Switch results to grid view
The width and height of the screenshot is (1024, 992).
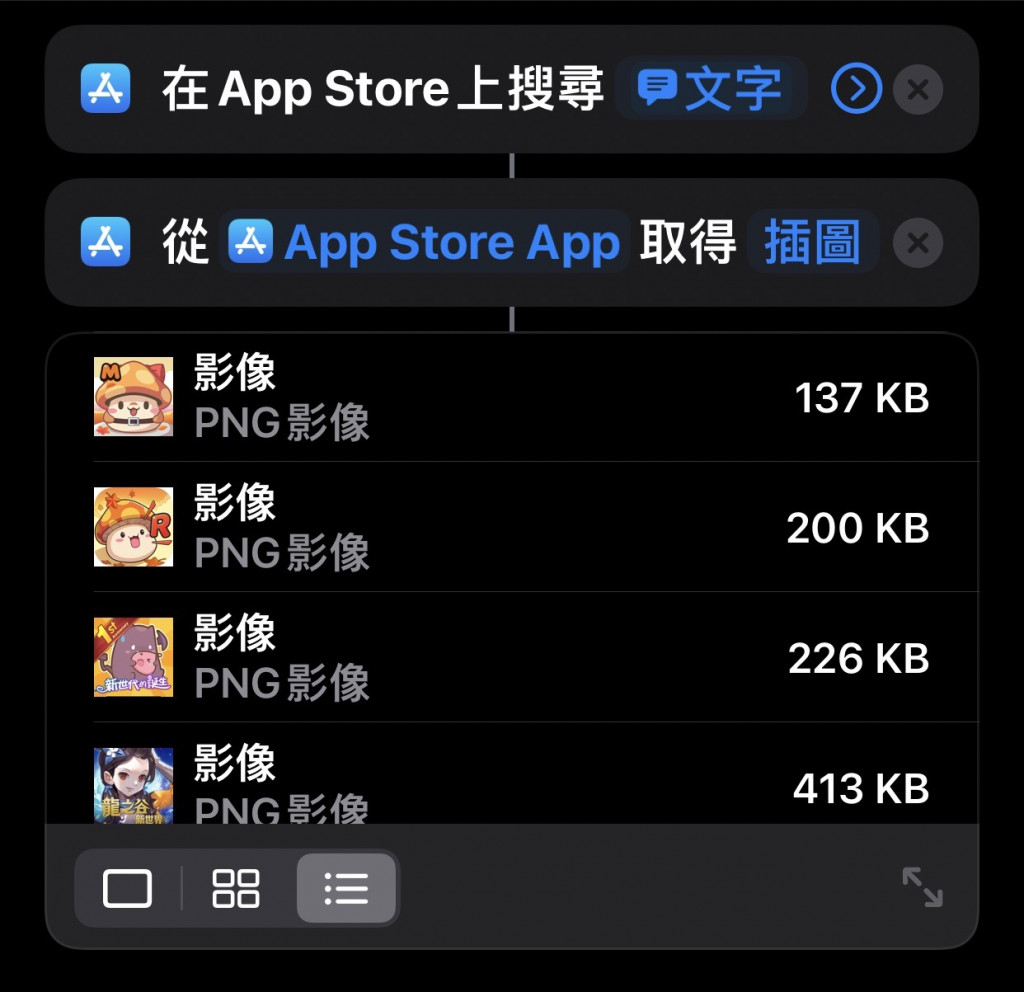coord(237,888)
